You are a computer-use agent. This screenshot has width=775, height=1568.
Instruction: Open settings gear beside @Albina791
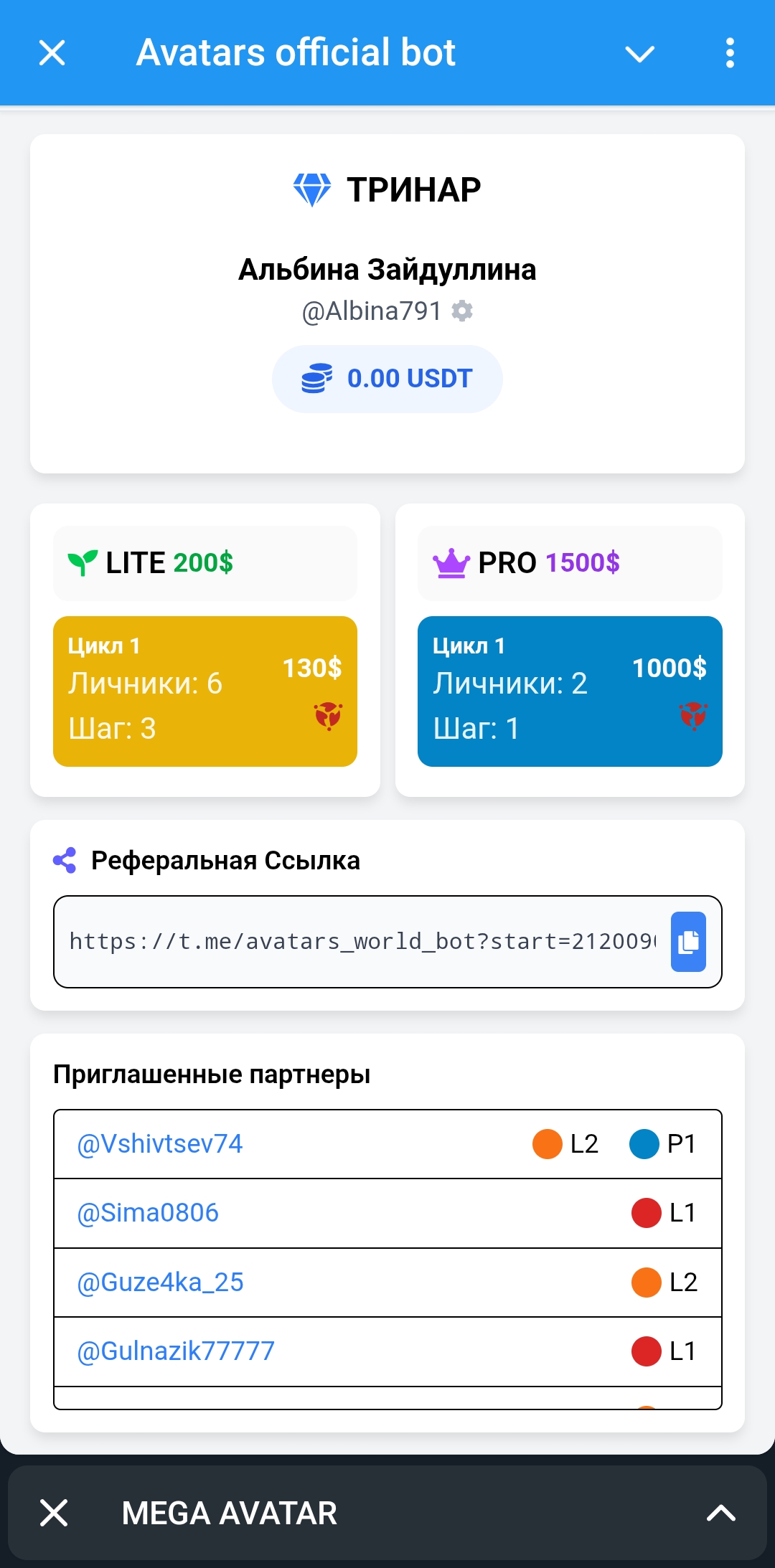[462, 311]
